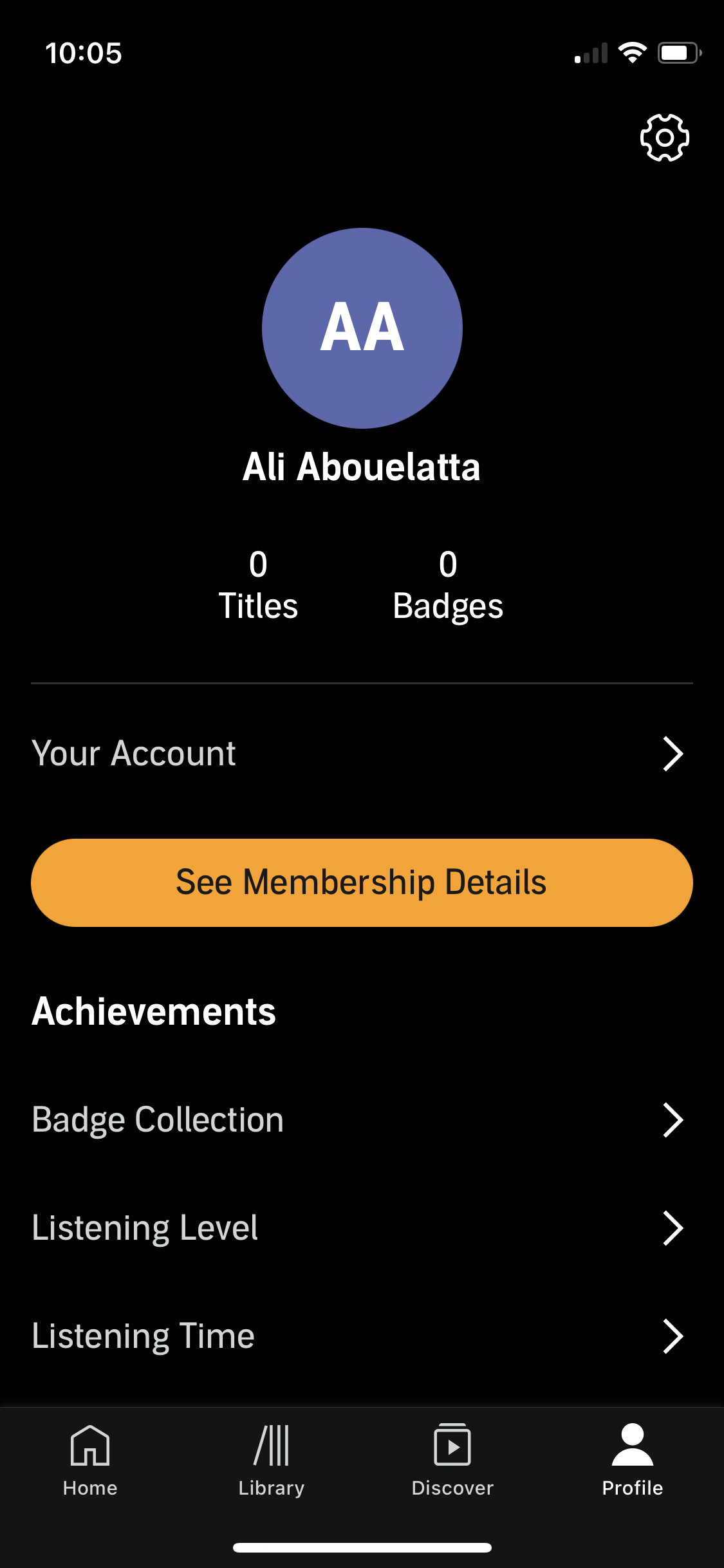This screenshot has width=724, height=1568.
Task: Open the Listening Time chevron
Action: [x=673, y=1336]
